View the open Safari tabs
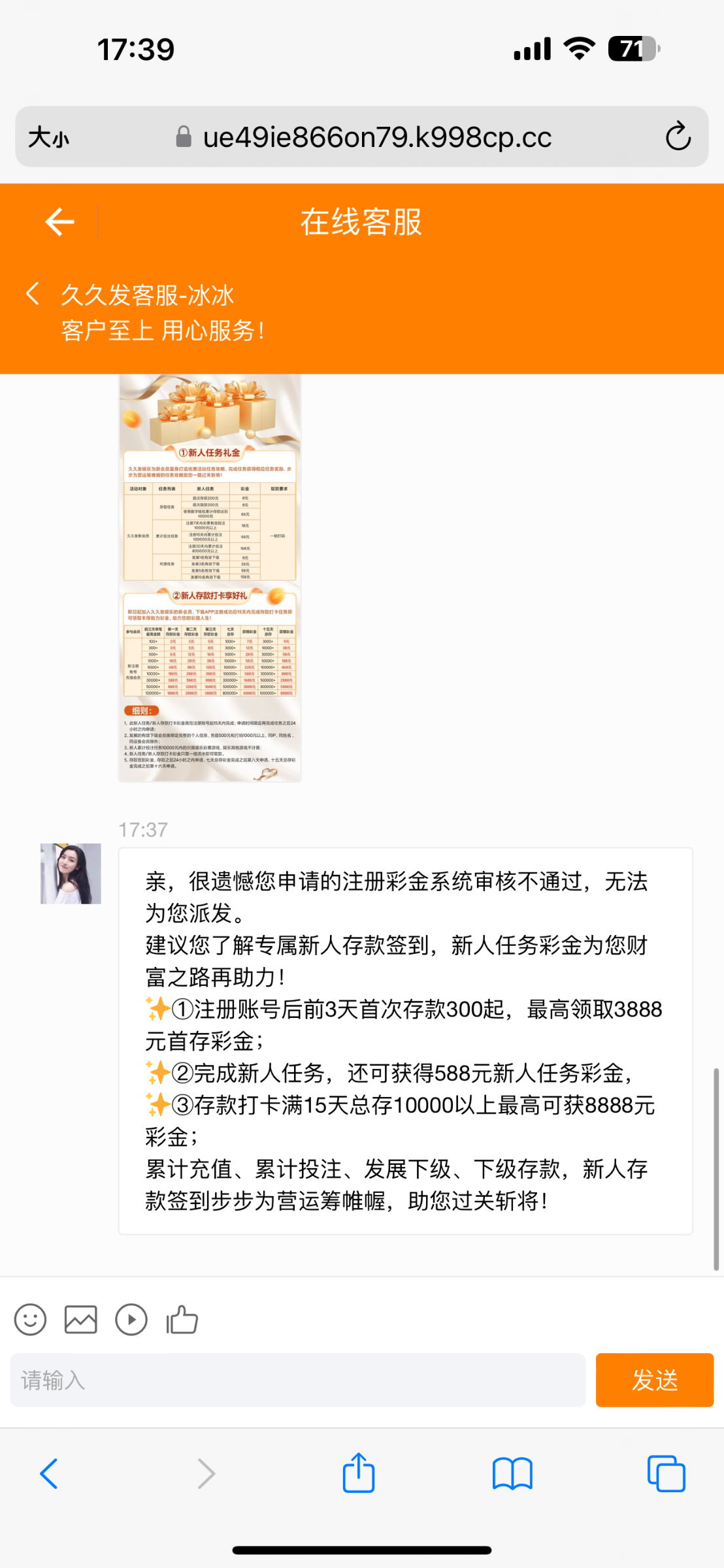This screenshot has height=1568, width=724. (x=666, y=1473)
